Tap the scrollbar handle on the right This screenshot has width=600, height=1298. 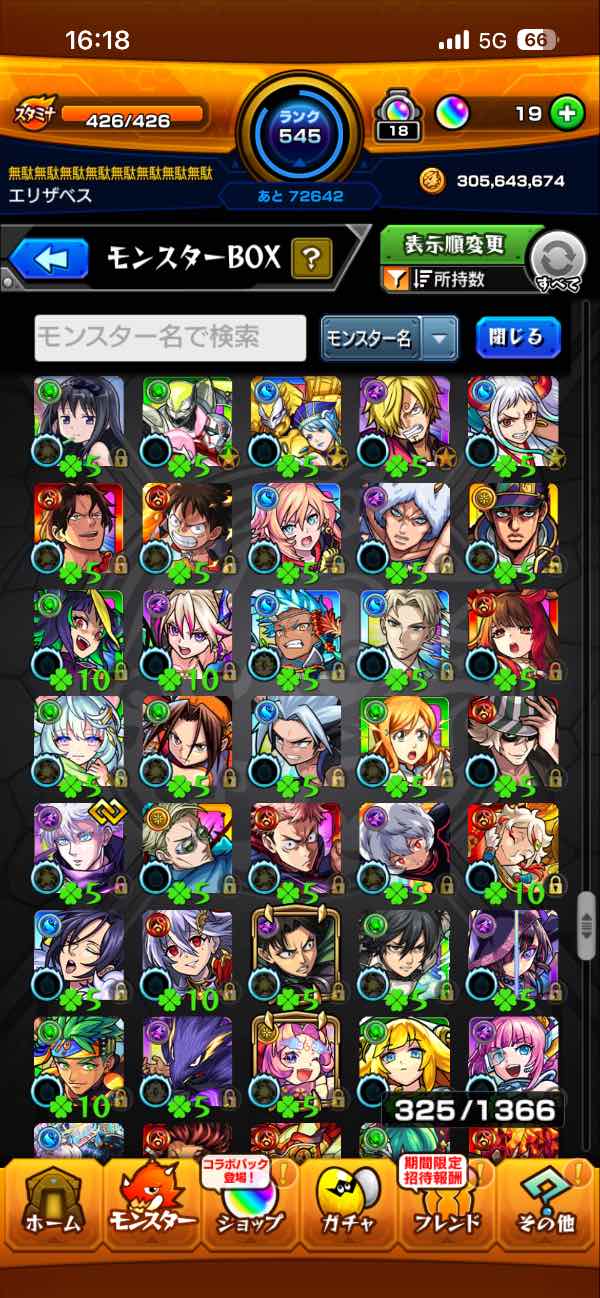(x=587, y=928)
